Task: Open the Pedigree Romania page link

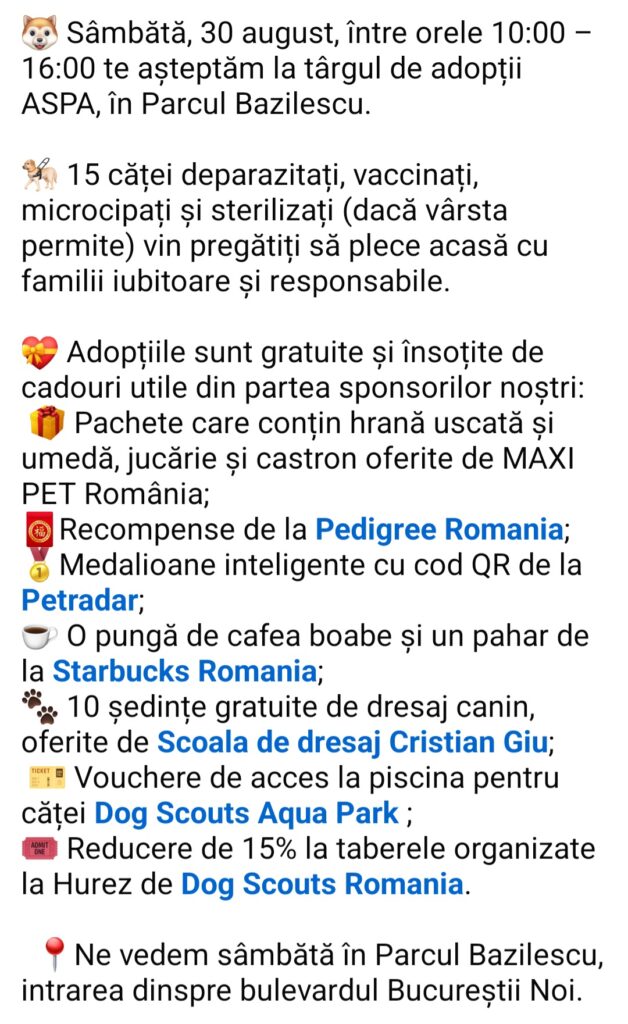Action: point(438,528)
